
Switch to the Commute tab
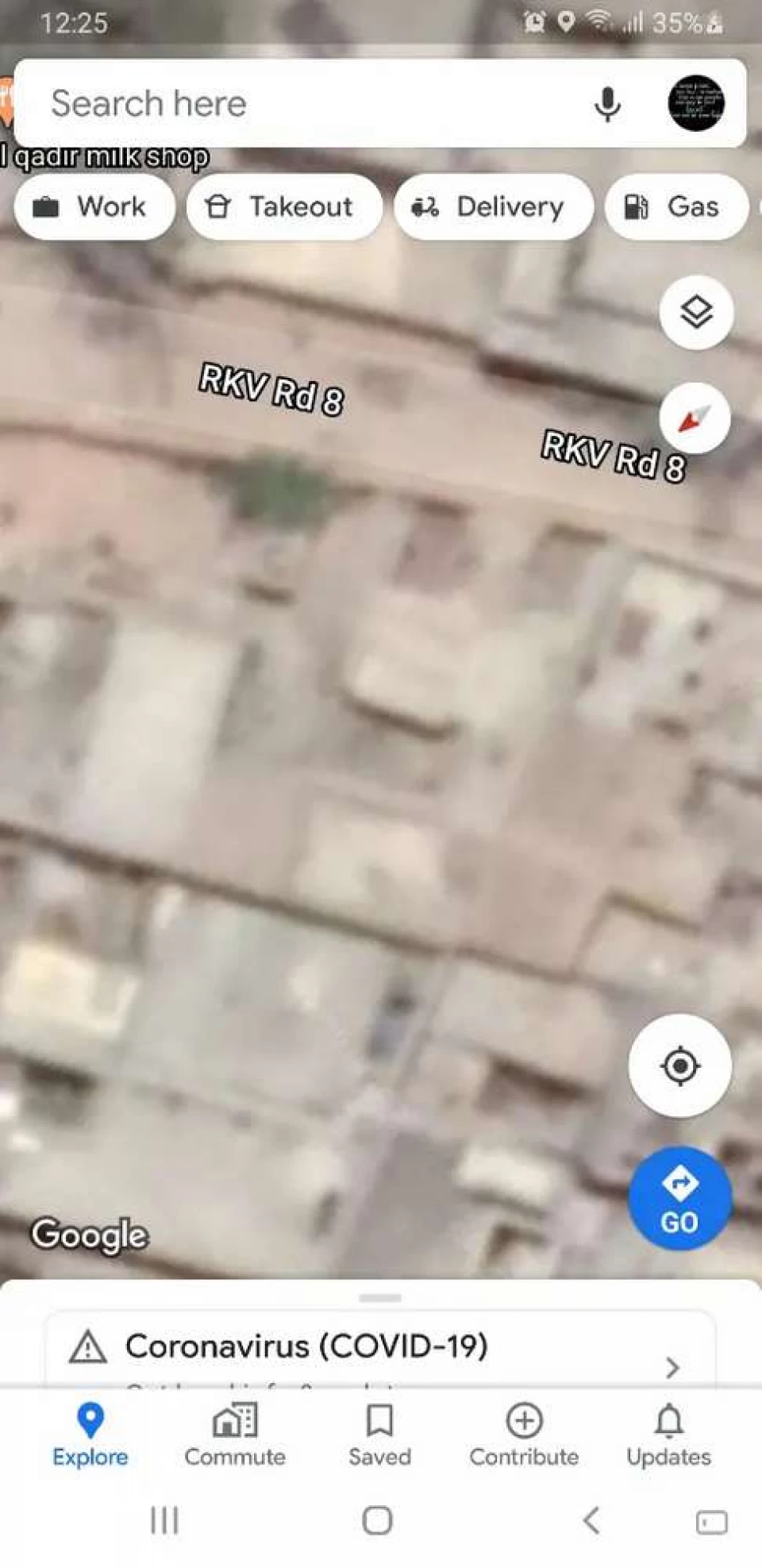pyautogui.click(x=235, y=1437)
